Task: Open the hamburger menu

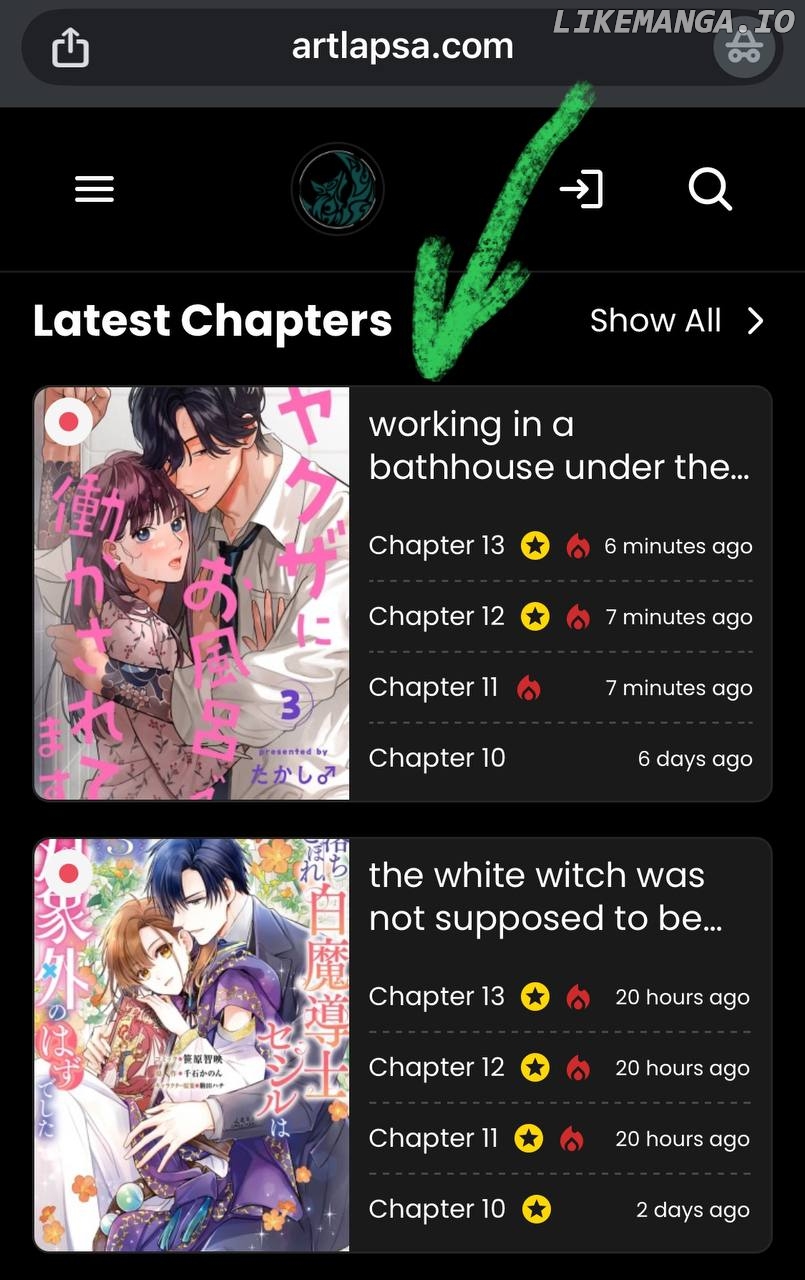Action: 94,189
